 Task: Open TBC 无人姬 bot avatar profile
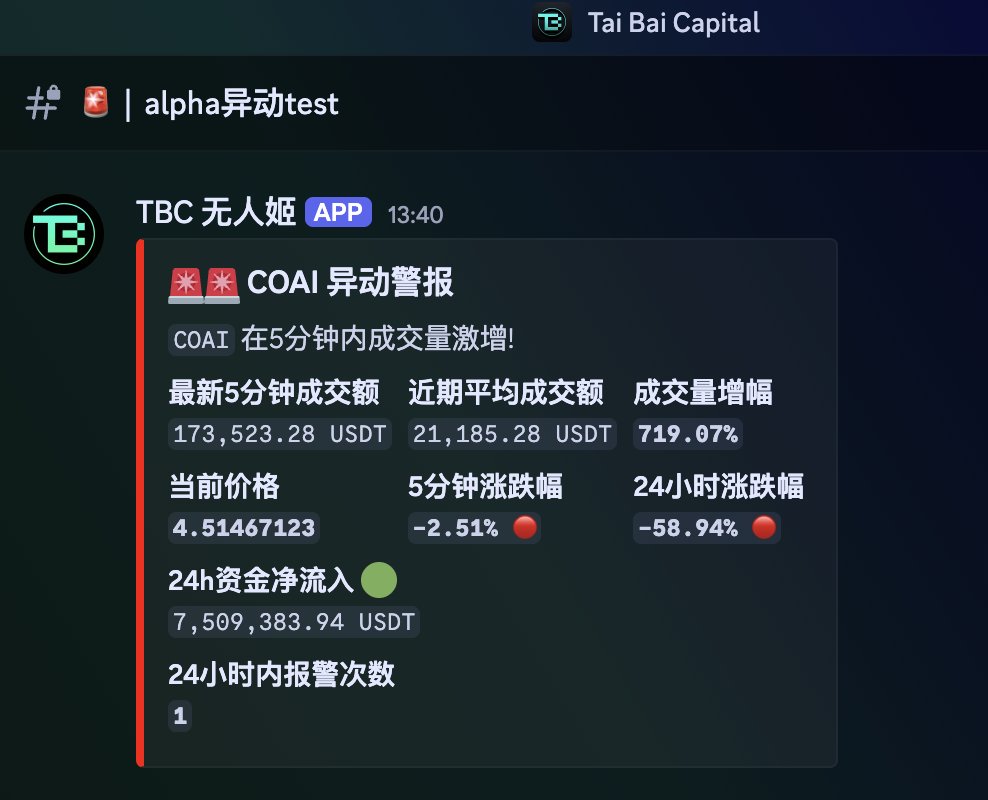click(64, 234)
